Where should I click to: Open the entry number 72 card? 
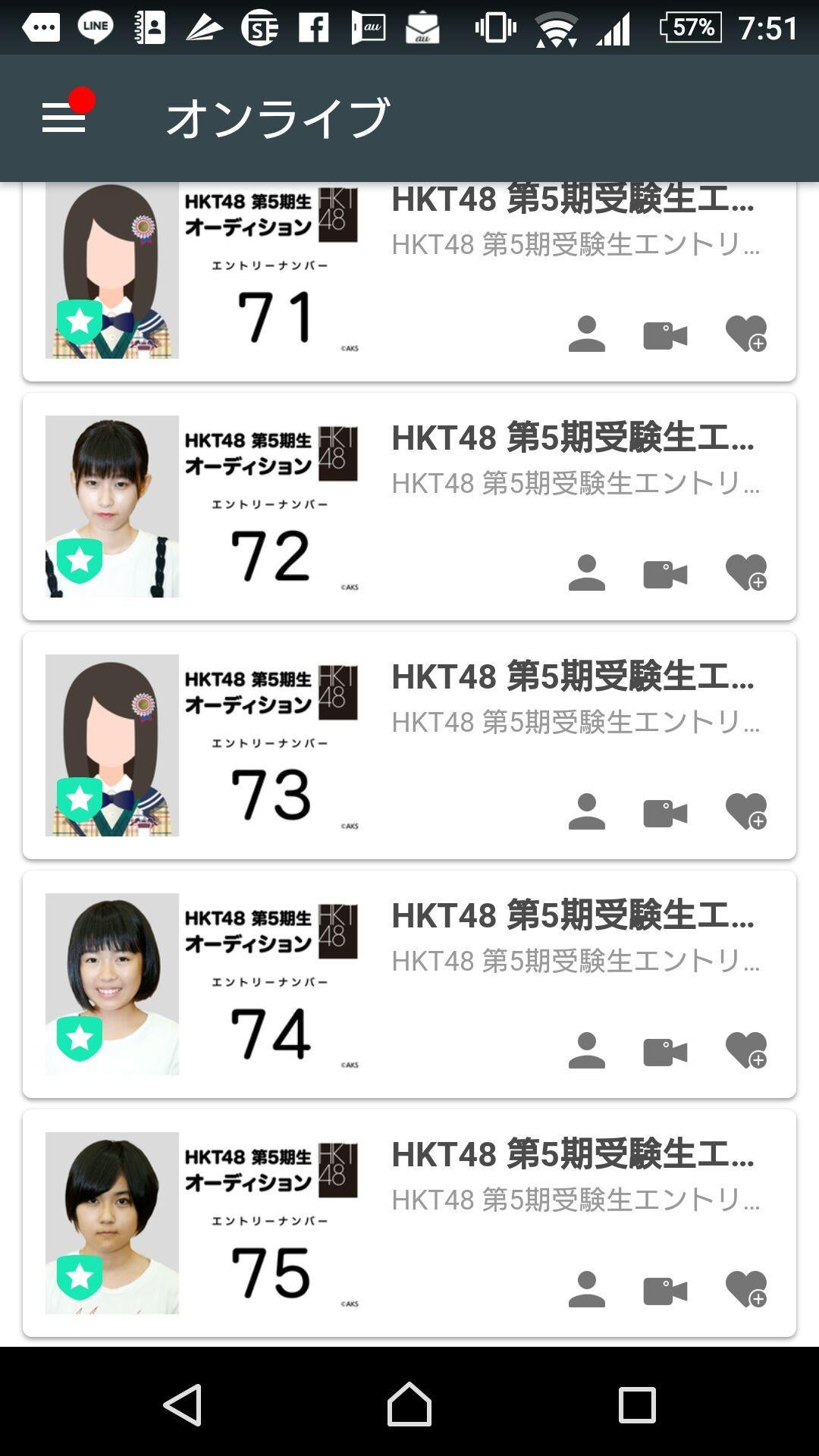pyautogui.click(x=409, y=507)
